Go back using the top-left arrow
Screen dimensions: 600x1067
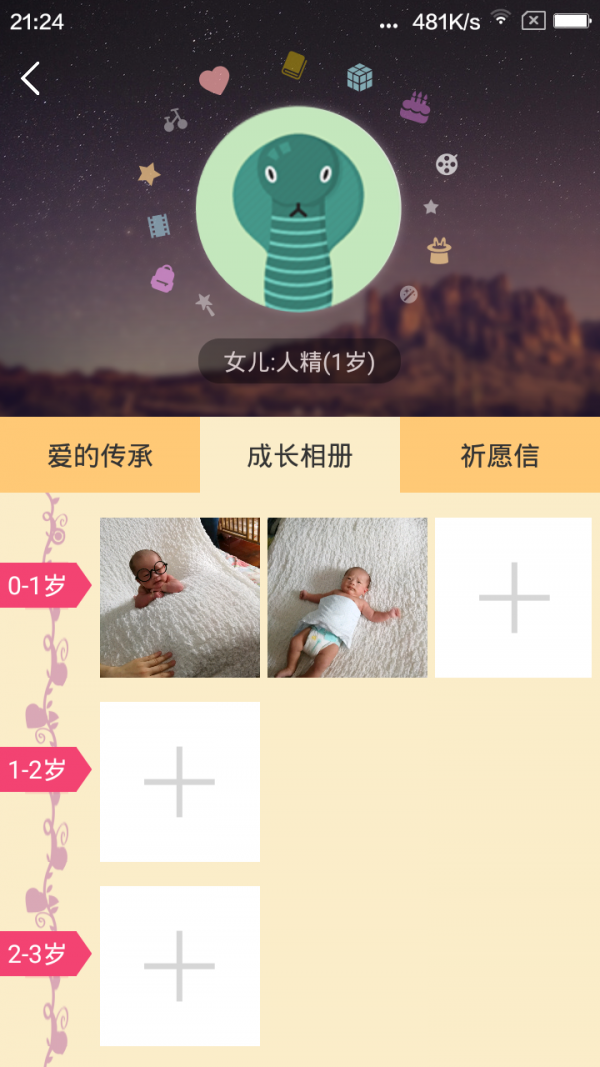31,78
